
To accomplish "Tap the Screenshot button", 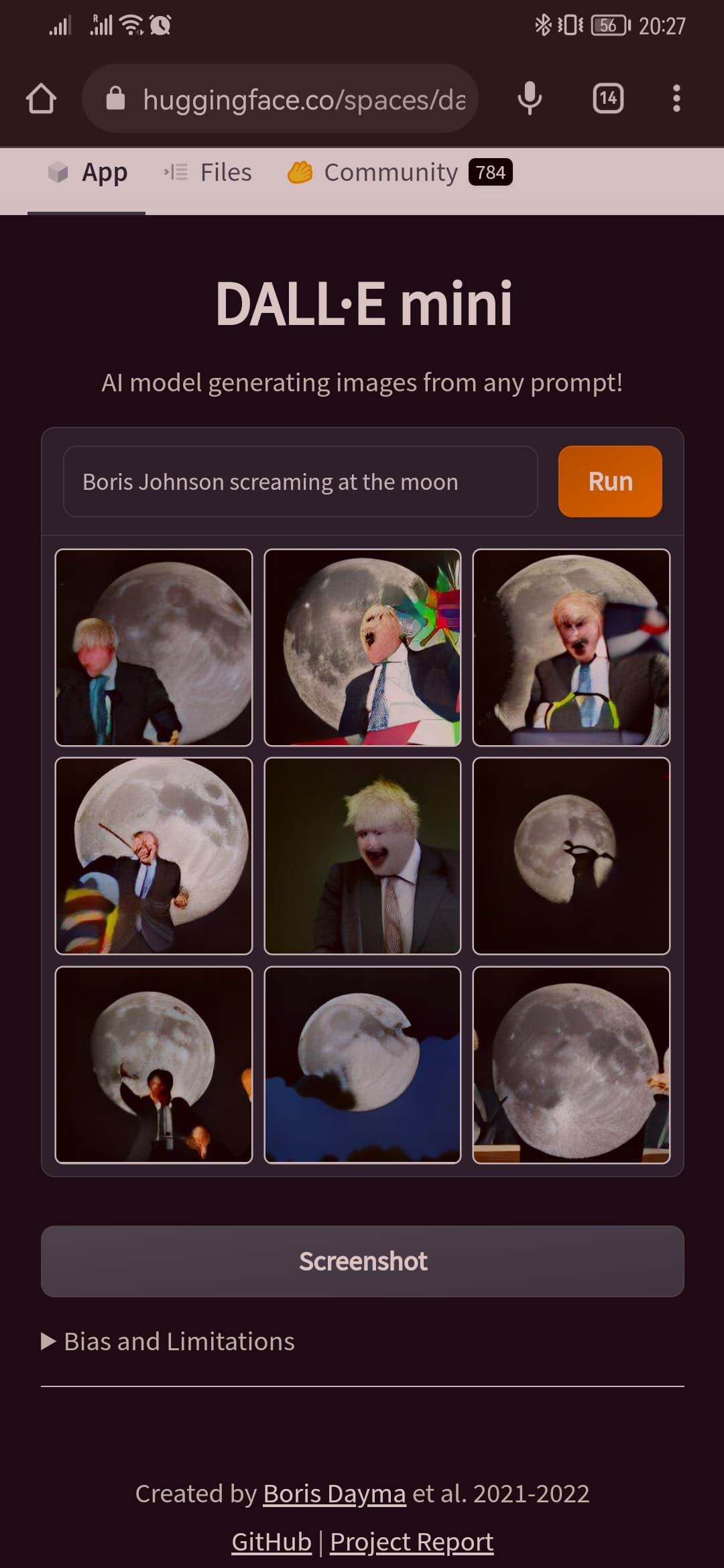I will pyautogui.click(x=362, y=1261).
